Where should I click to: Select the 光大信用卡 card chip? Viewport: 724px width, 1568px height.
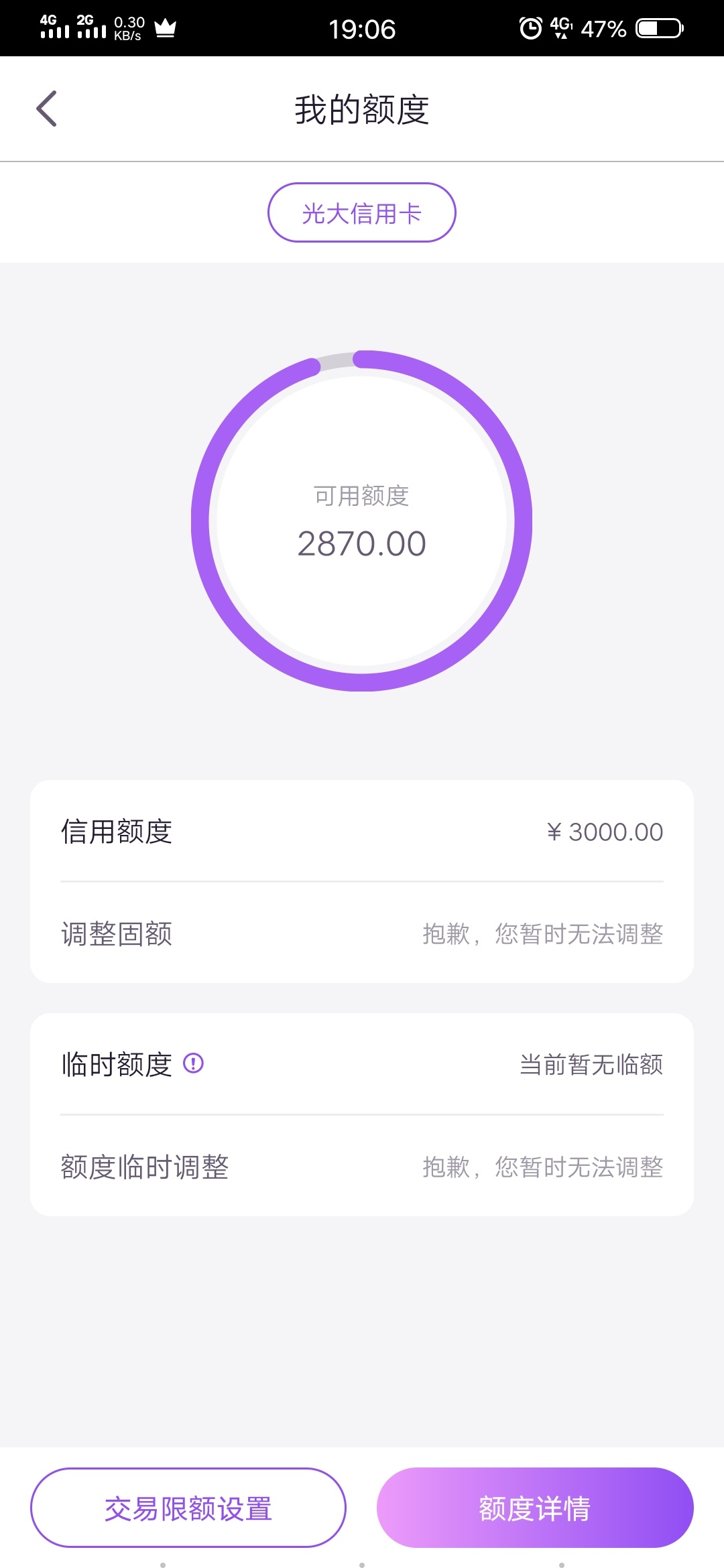pyautogui.click(x=362, y=212)
